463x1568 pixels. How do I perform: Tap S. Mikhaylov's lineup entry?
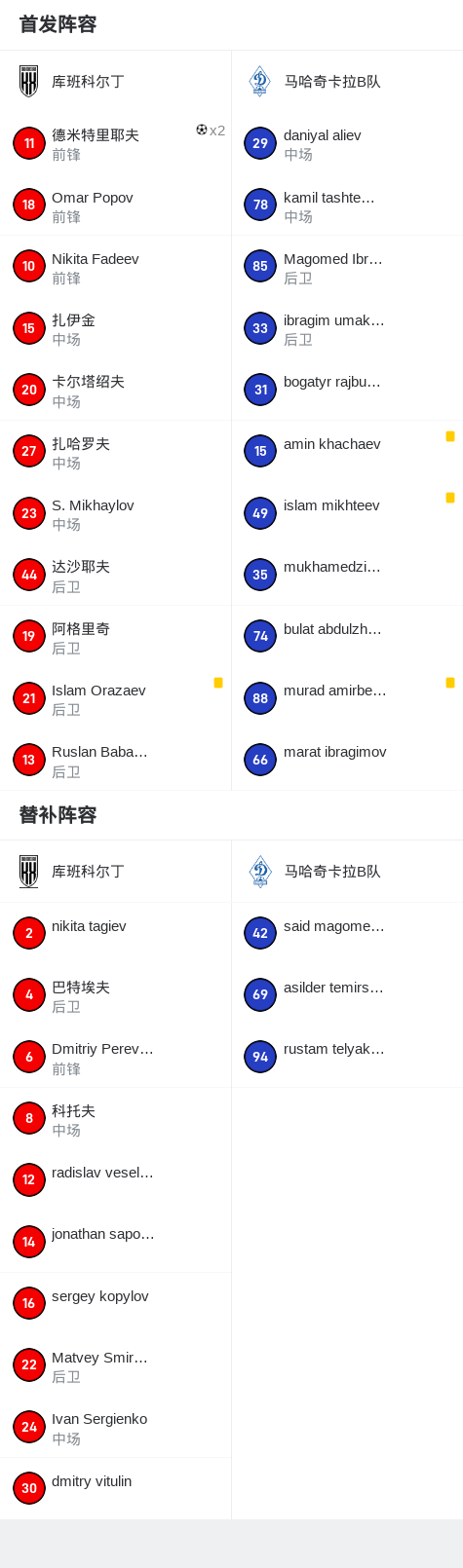115,513
